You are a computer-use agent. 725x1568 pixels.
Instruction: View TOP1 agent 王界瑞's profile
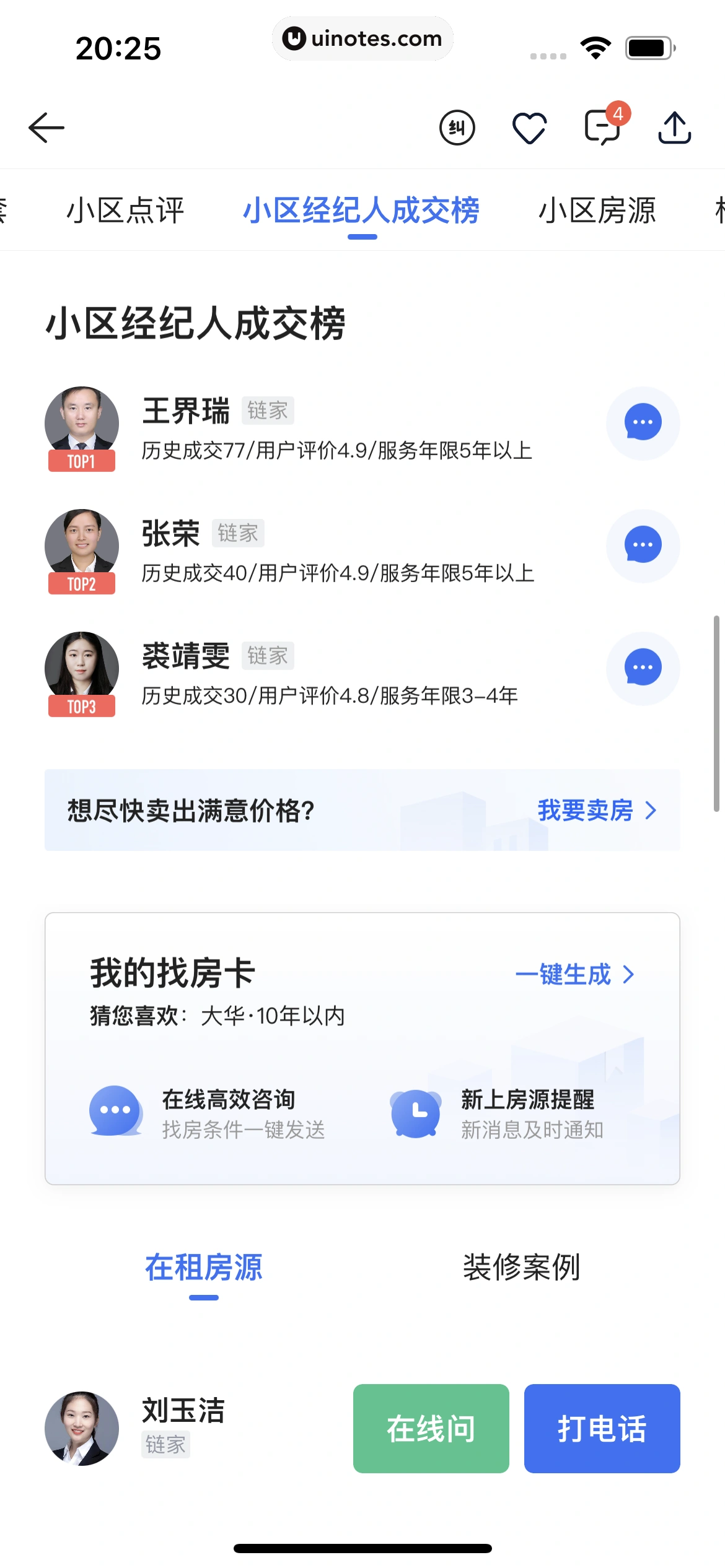(x=82, y=423)
